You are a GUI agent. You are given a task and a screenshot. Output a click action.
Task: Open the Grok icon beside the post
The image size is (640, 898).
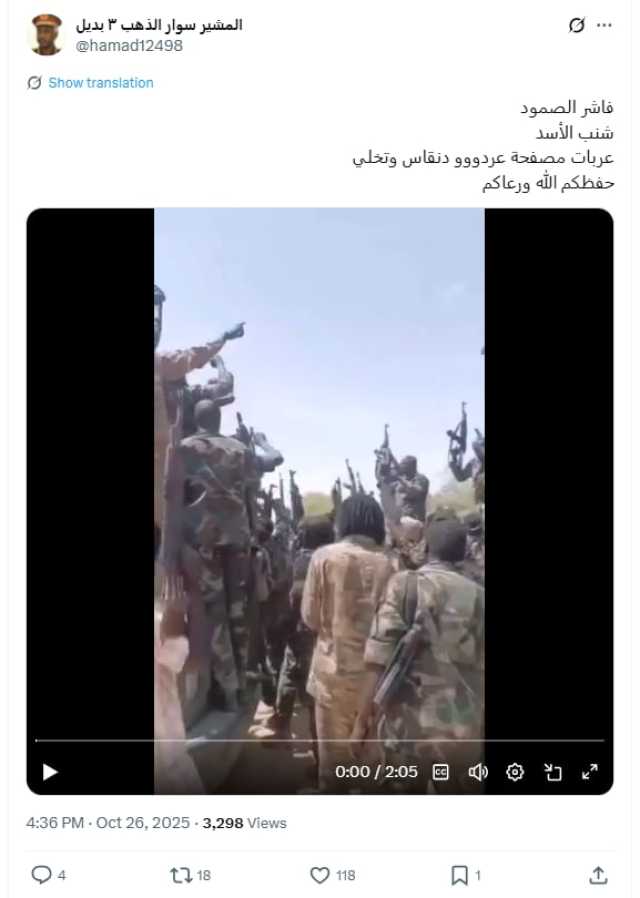click(x=577, y=25)
